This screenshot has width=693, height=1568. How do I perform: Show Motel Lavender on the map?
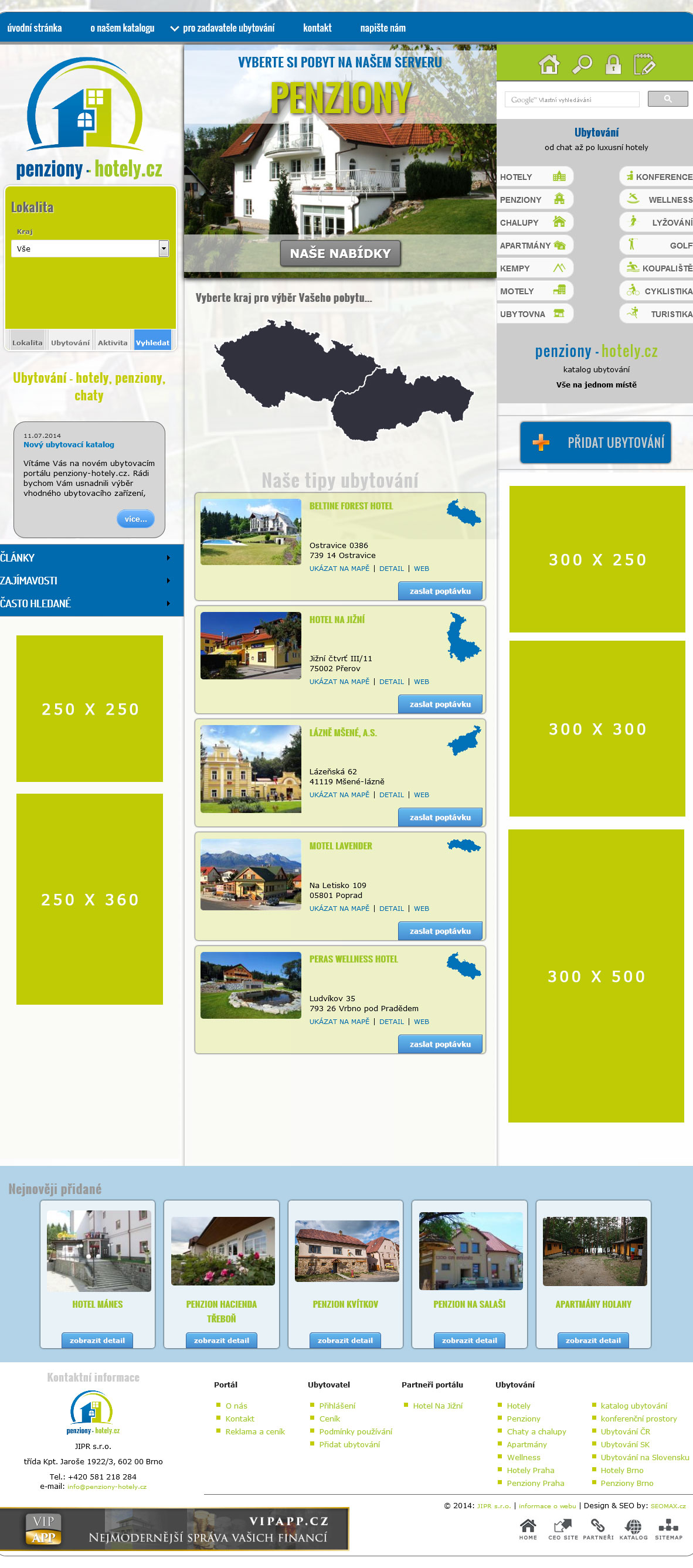(x=339, y=908)
